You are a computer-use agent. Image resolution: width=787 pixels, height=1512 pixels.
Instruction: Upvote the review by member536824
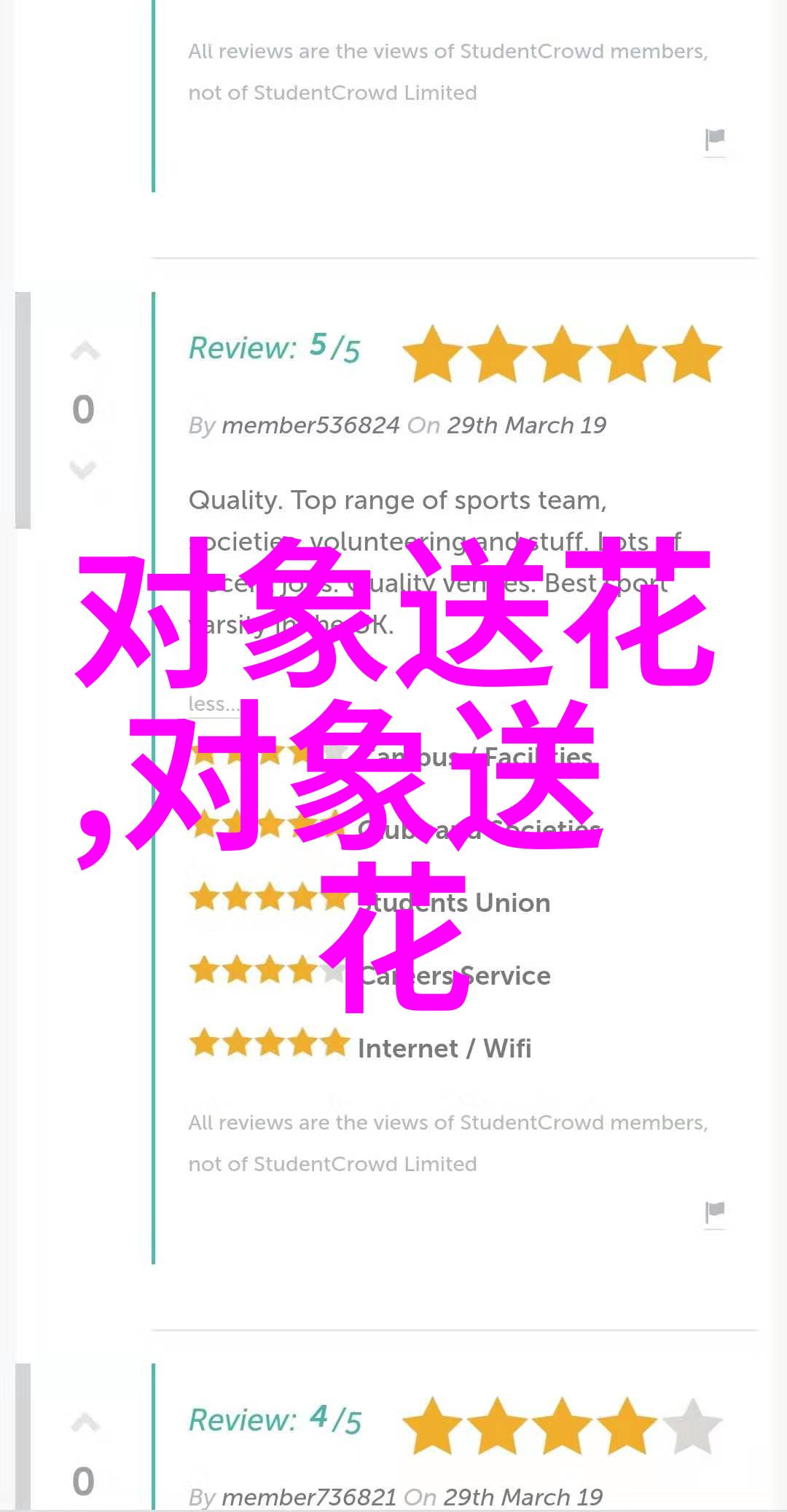point(85,352)
